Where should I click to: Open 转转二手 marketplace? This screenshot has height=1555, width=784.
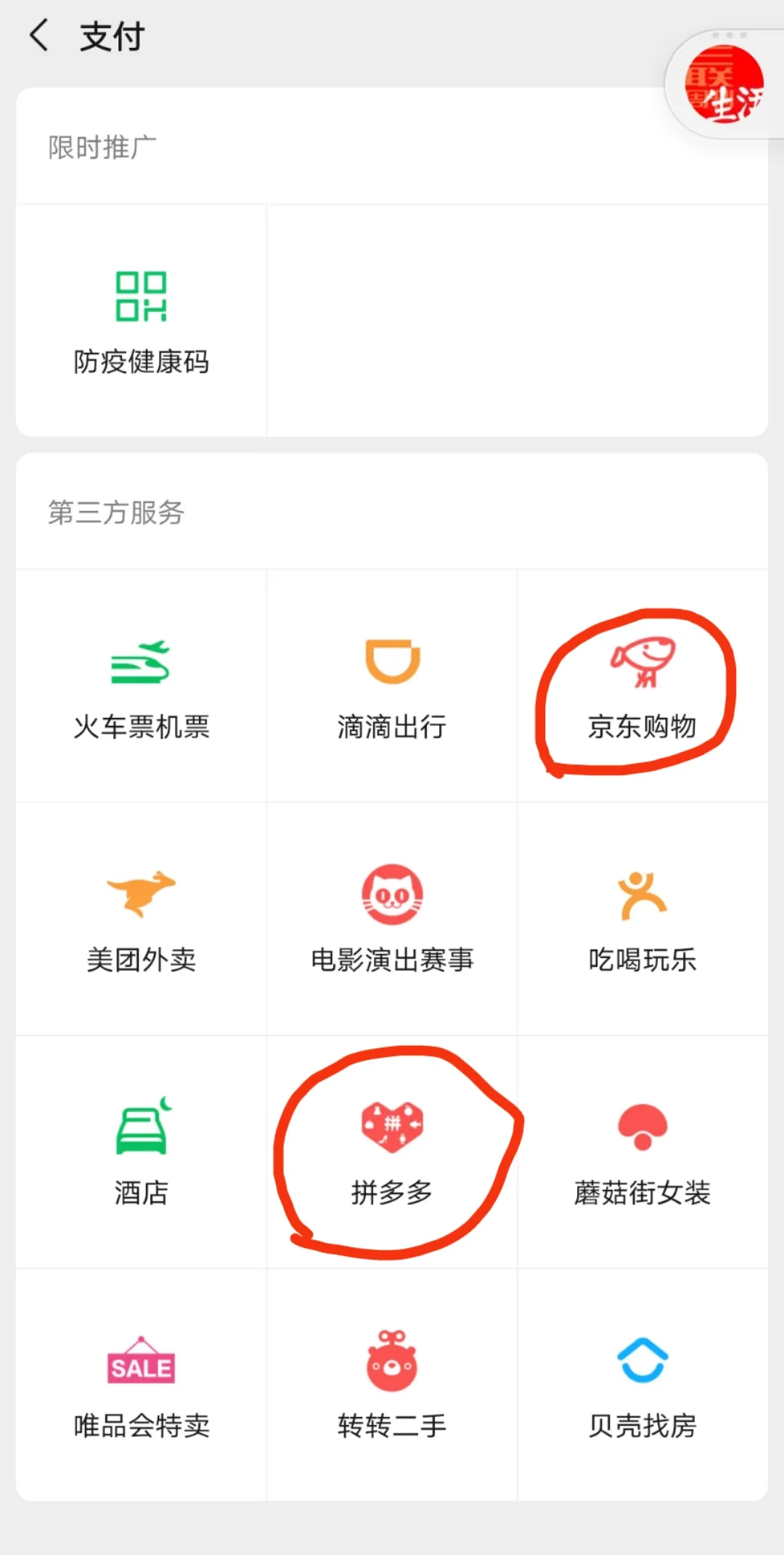(392, 1385)
